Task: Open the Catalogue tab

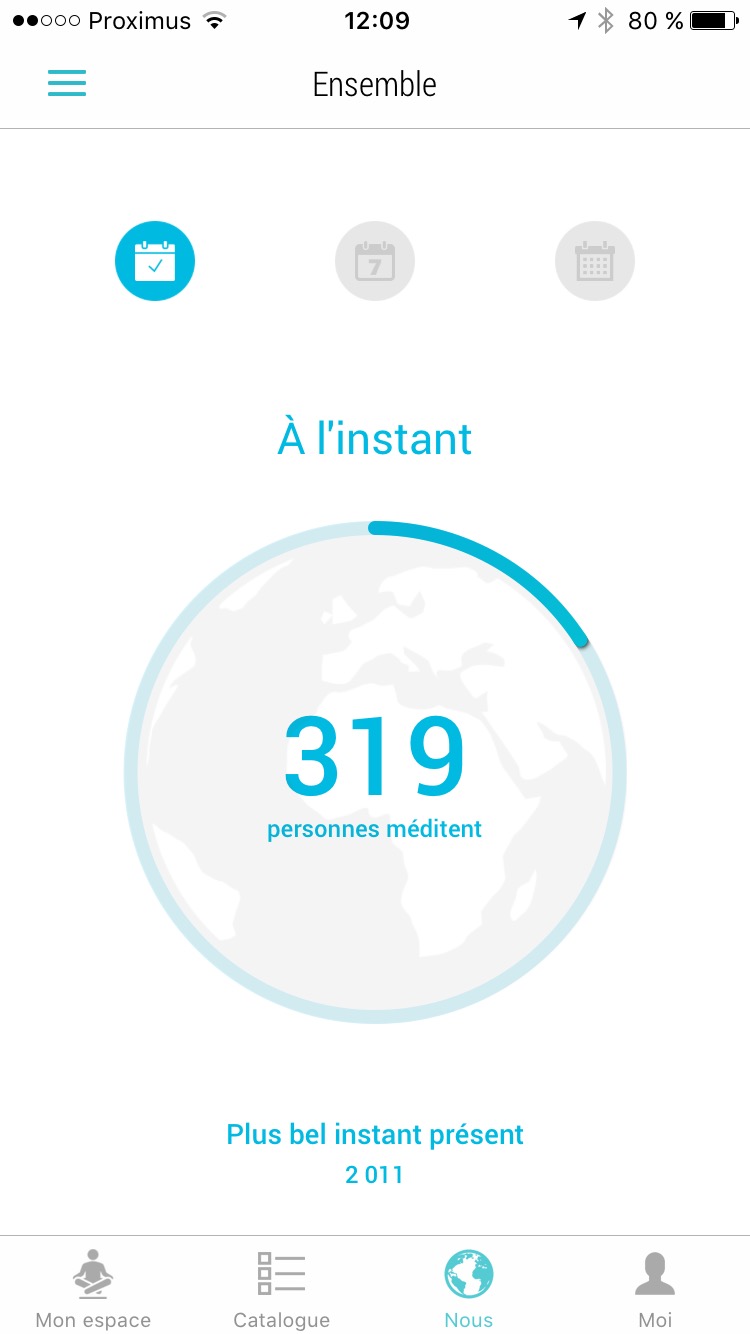Action: point(281,1287)
